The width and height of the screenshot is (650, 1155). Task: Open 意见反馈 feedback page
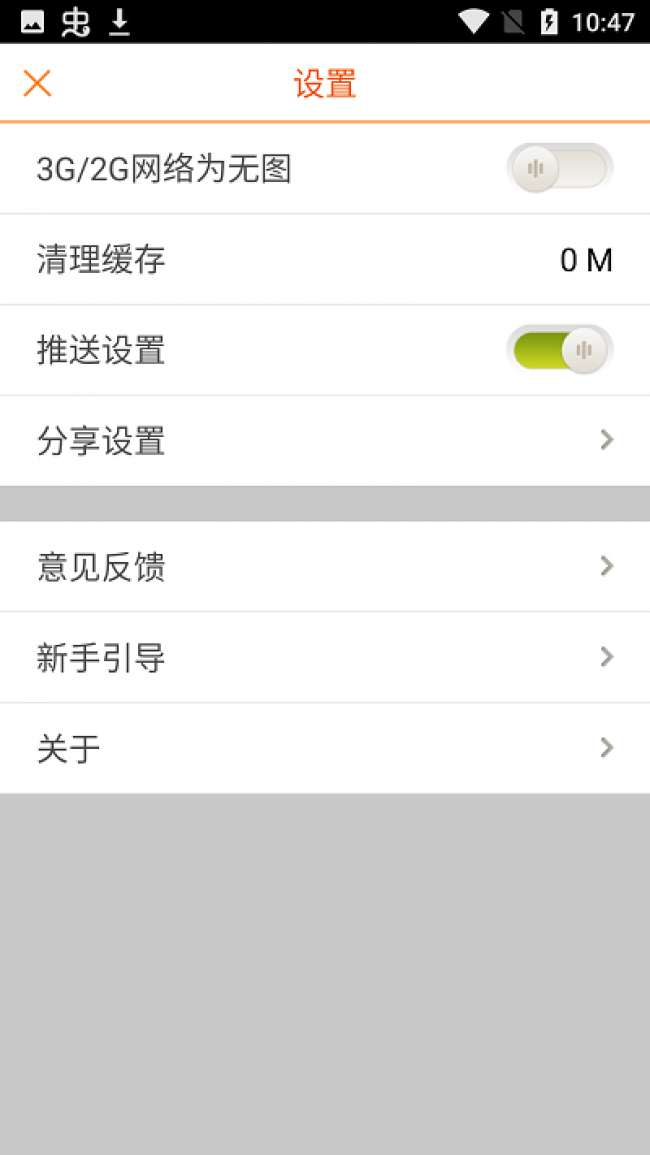pyautogui.click(x=325, y=566)
